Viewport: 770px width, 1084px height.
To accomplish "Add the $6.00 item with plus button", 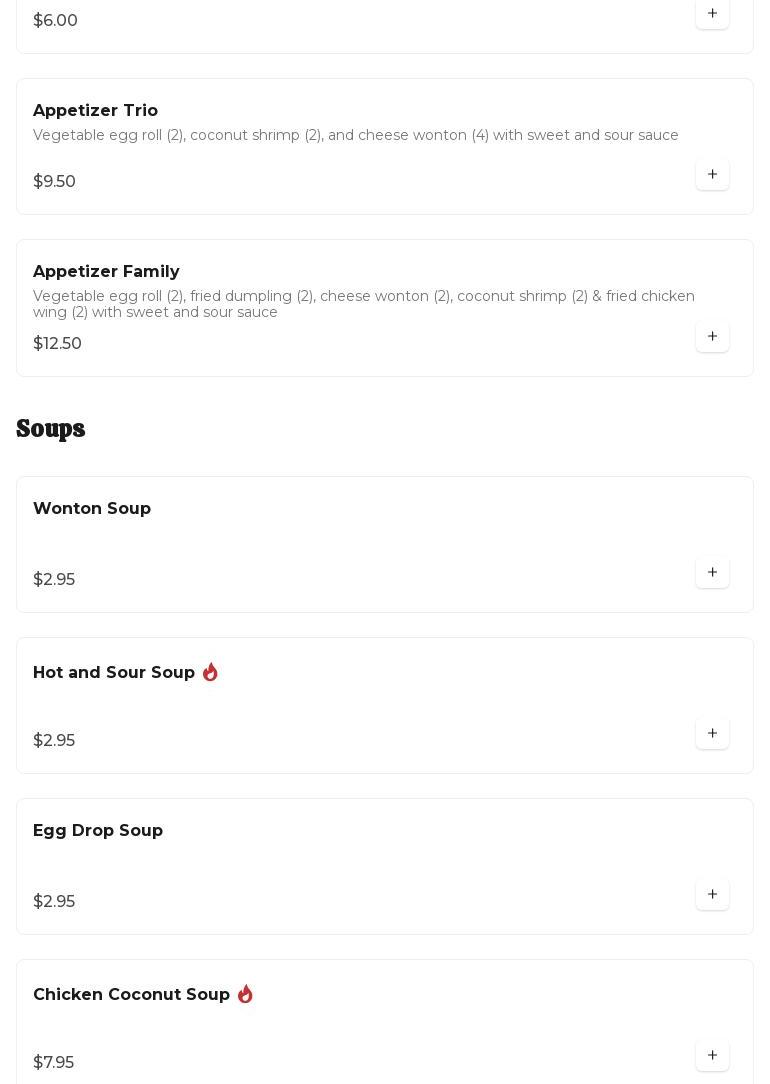I will coord(712,14).
